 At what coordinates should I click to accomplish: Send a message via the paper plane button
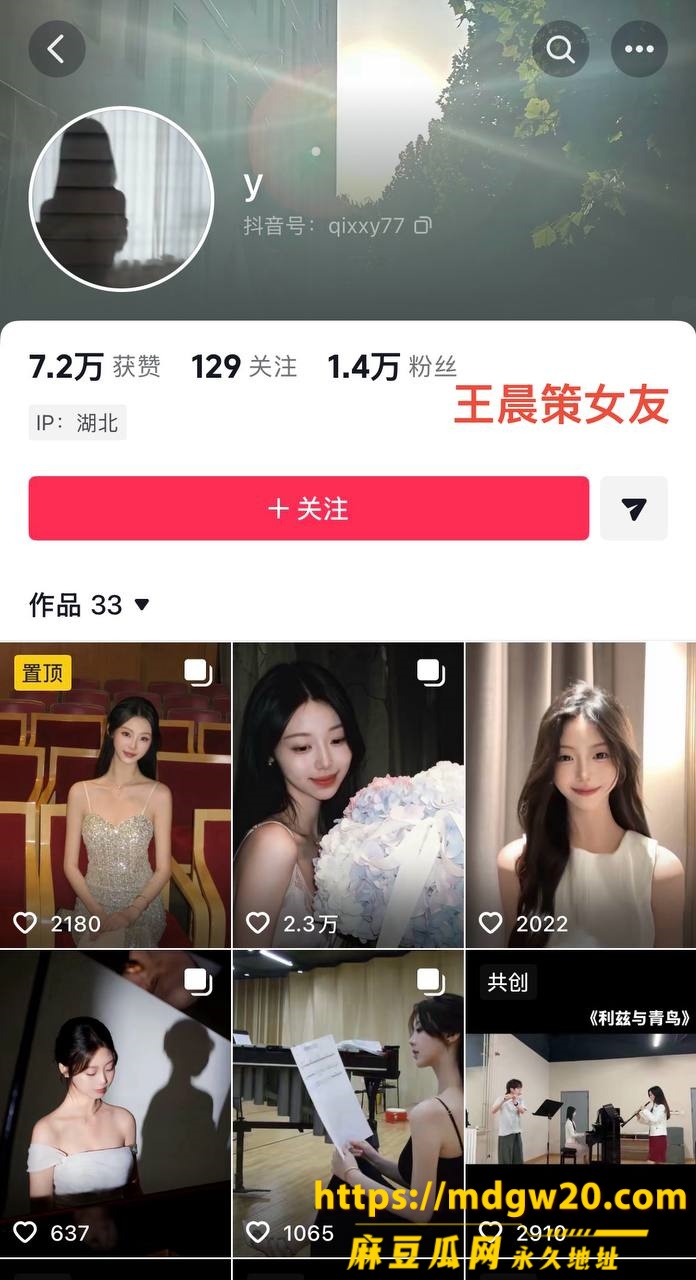[634, 508]
